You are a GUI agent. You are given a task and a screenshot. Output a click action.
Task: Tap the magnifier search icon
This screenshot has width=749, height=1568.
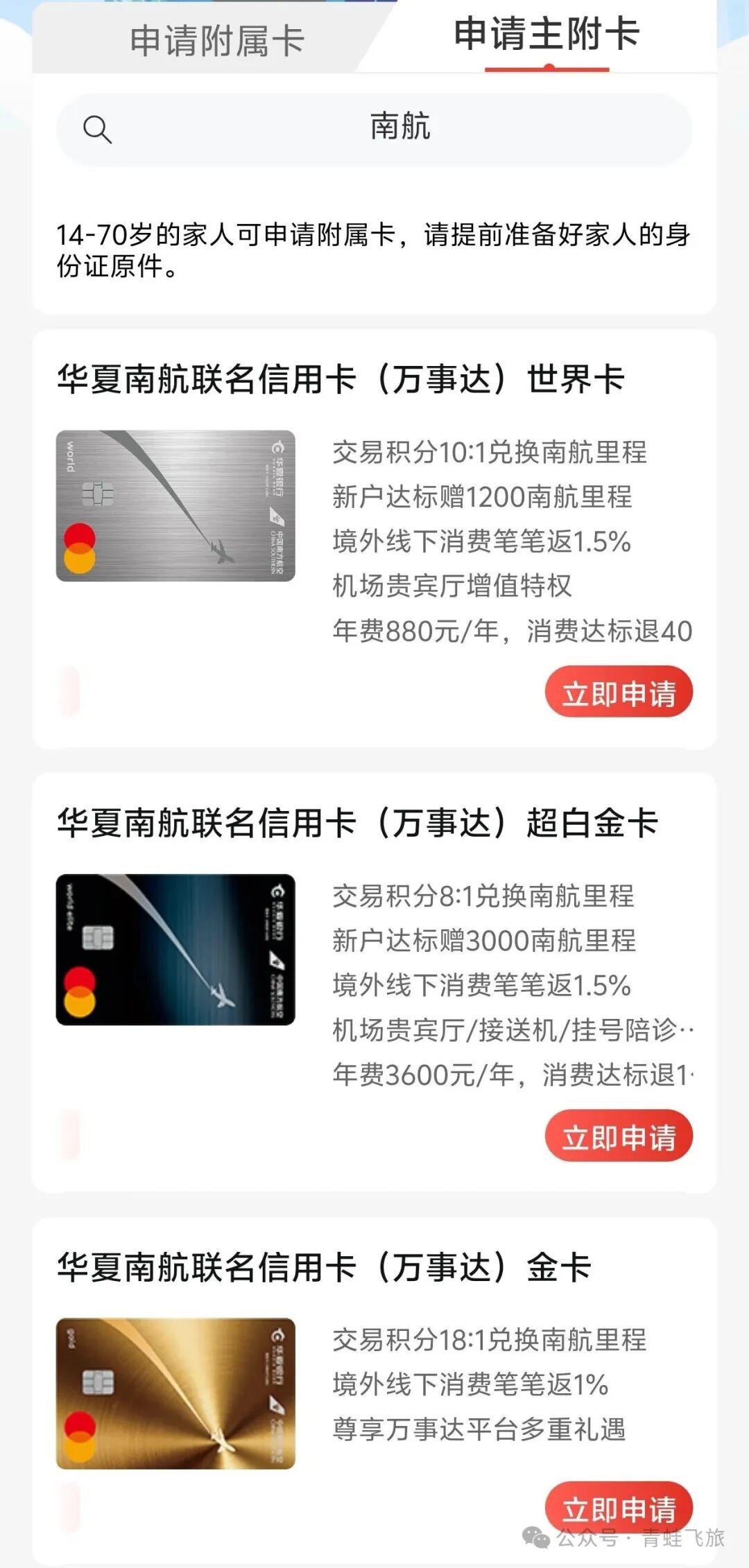click(97, 130)
